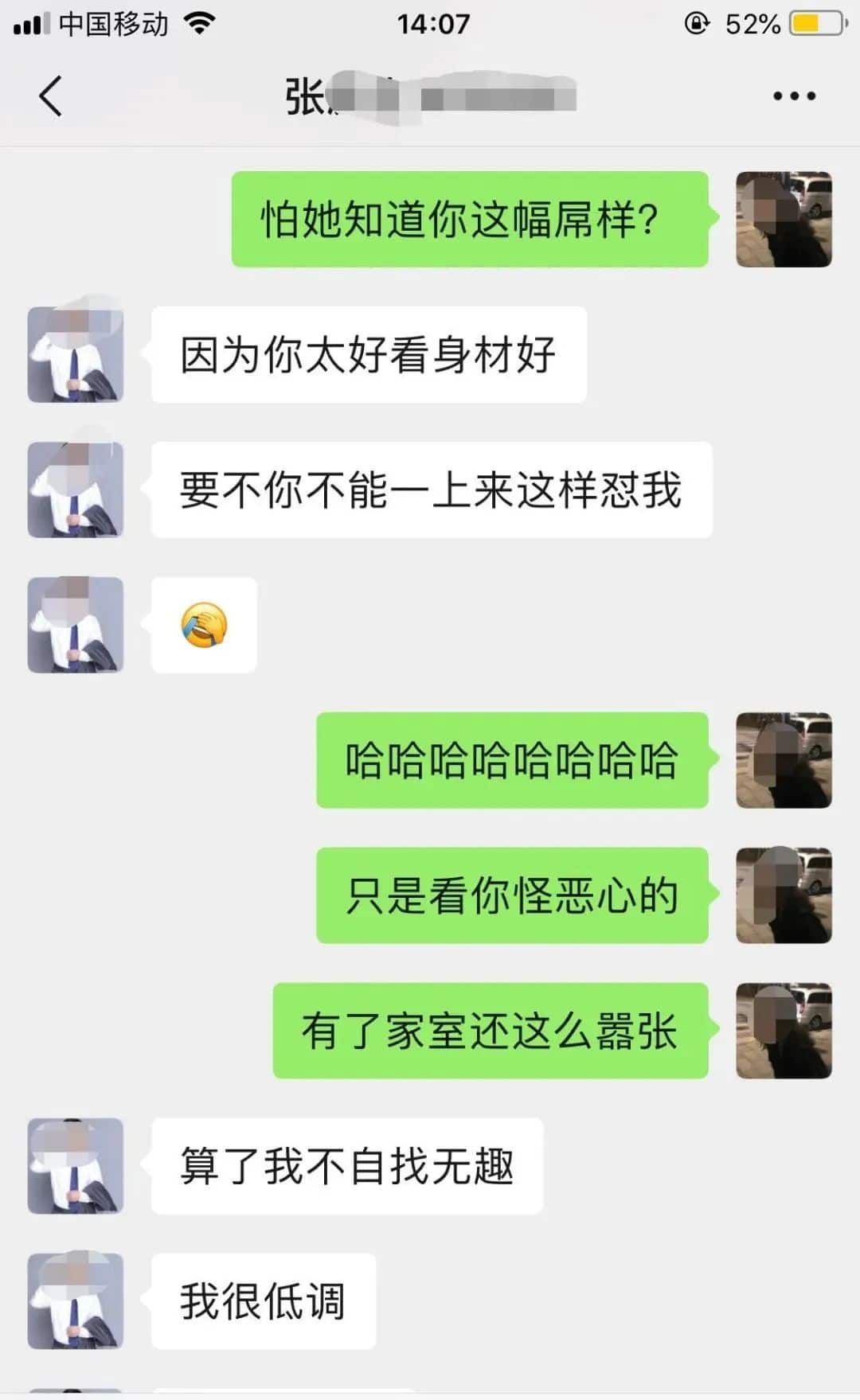The width and height of the screenshot is (860, 1400).
Task: Tap my avatar beside 有了家室还这么嚣张
Action: pyautogui.click(x=784, y=1031)
